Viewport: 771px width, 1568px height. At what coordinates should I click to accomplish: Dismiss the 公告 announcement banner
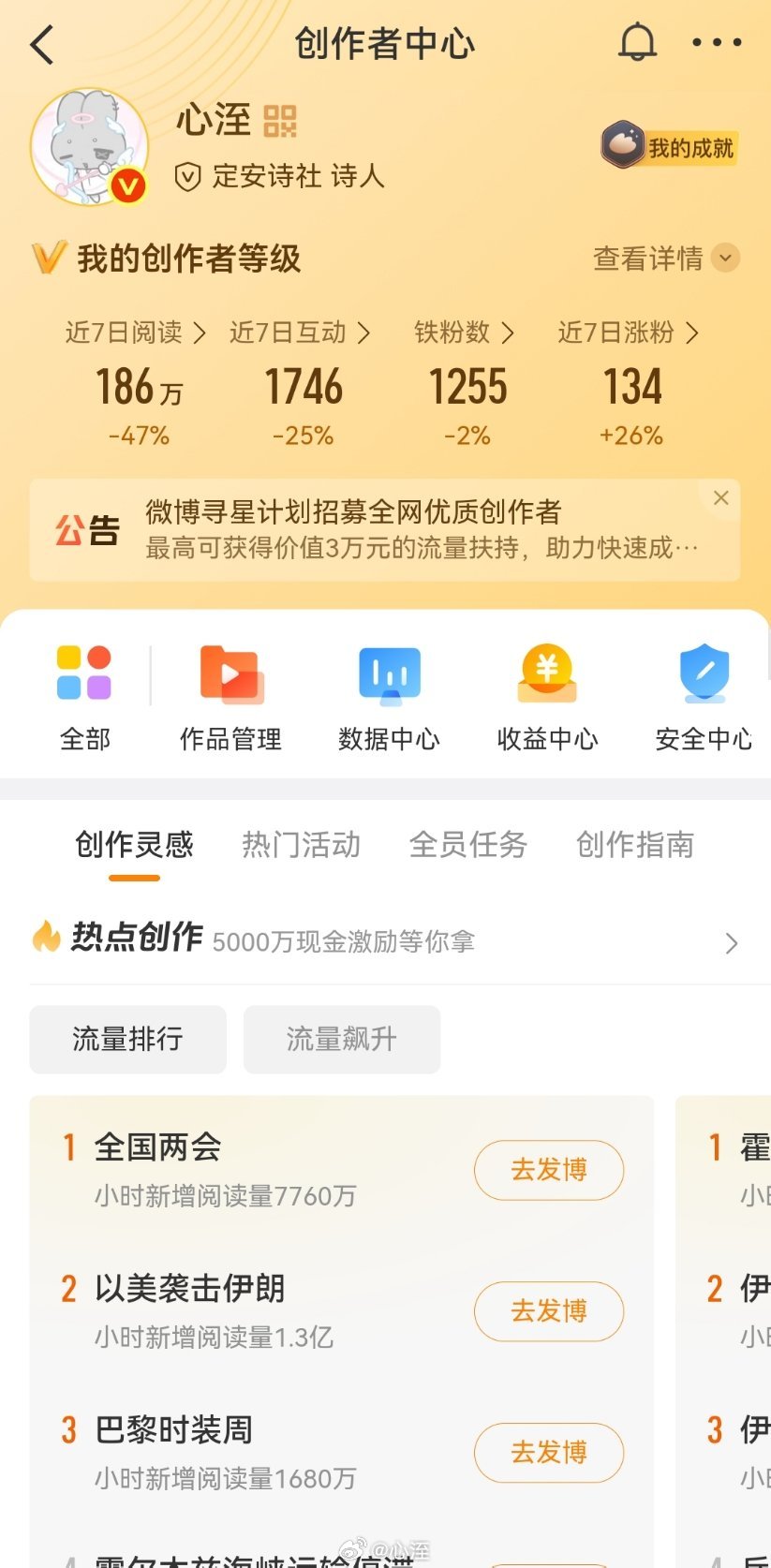(x=720, y=497)
